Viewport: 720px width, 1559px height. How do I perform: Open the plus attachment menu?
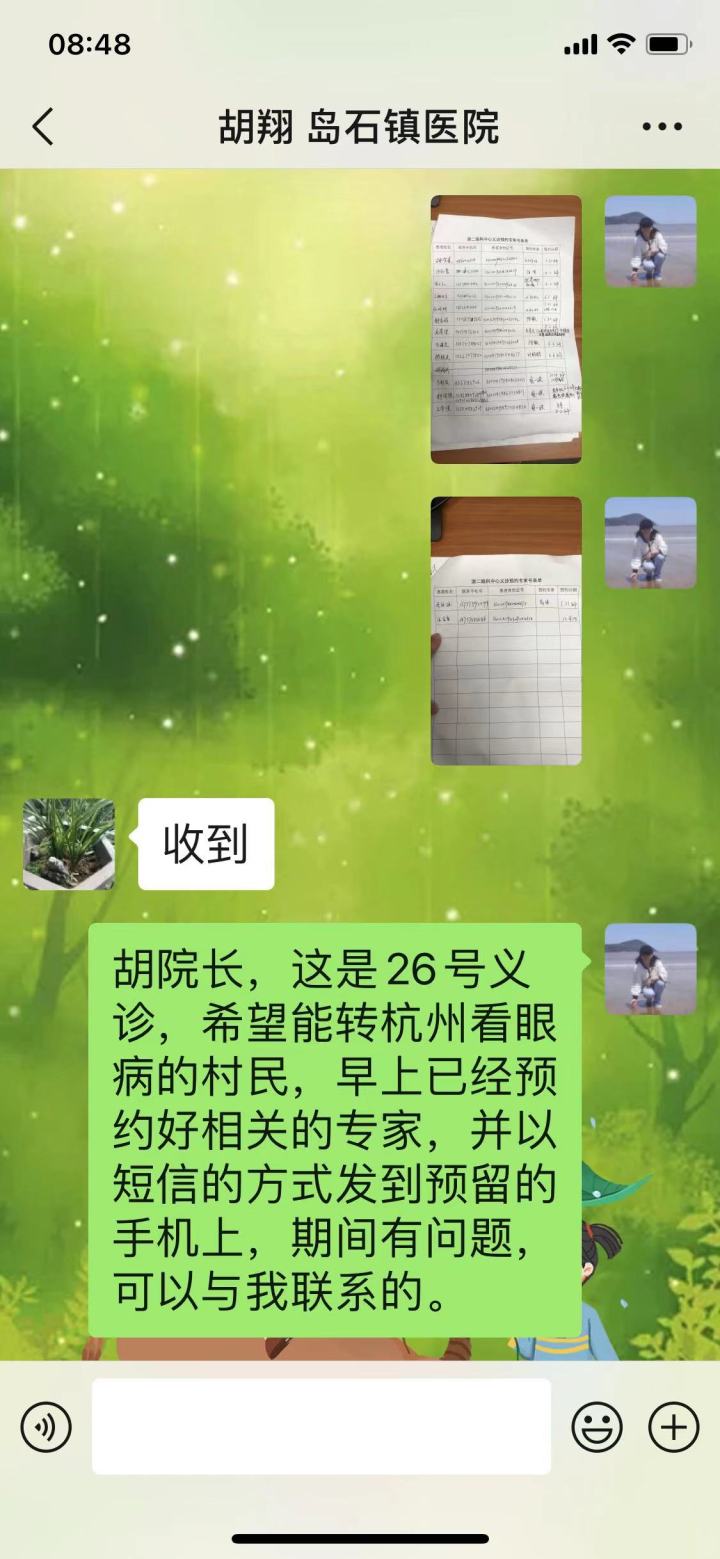coord(674,1427)
